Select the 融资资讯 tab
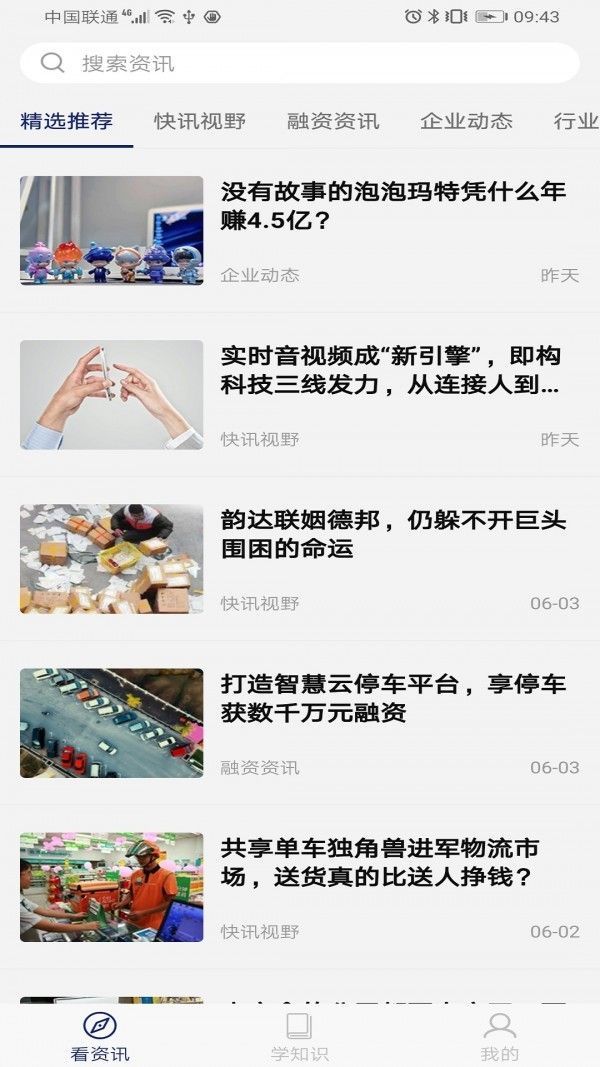Viewport: 600px width, 1067px height. 333,121
